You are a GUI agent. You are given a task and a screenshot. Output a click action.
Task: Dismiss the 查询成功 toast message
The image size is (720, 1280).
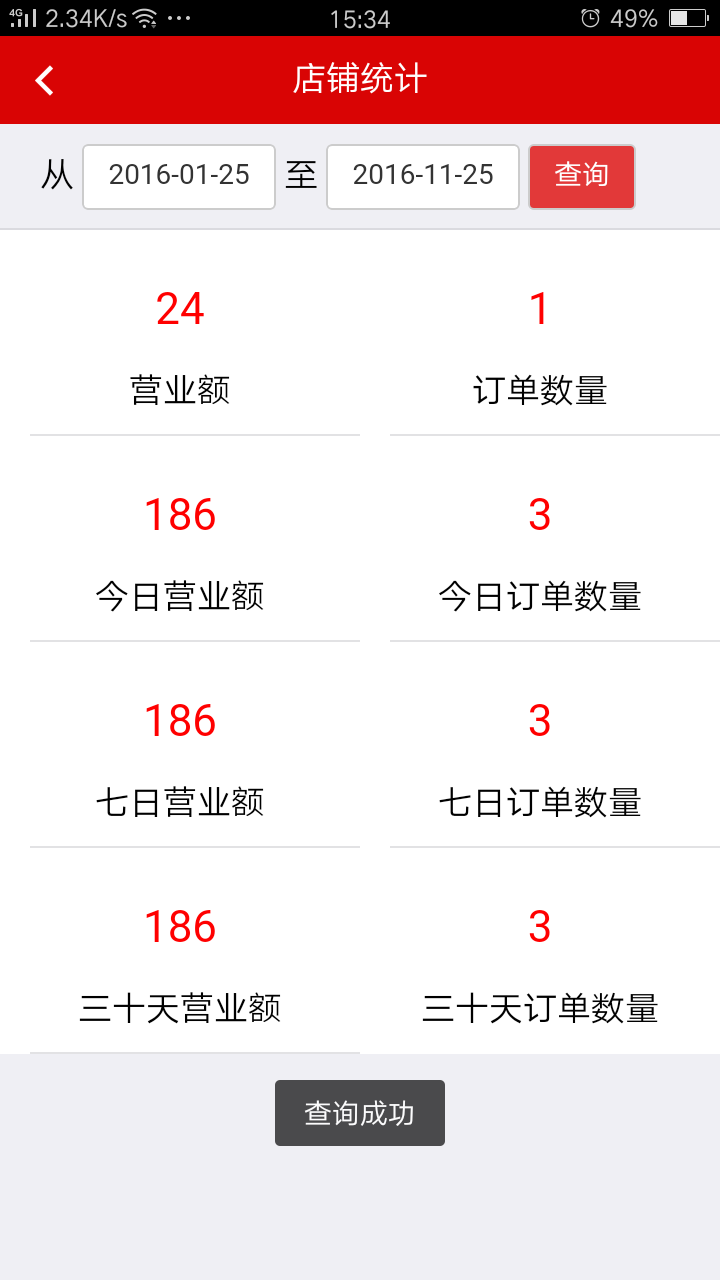359,1112
